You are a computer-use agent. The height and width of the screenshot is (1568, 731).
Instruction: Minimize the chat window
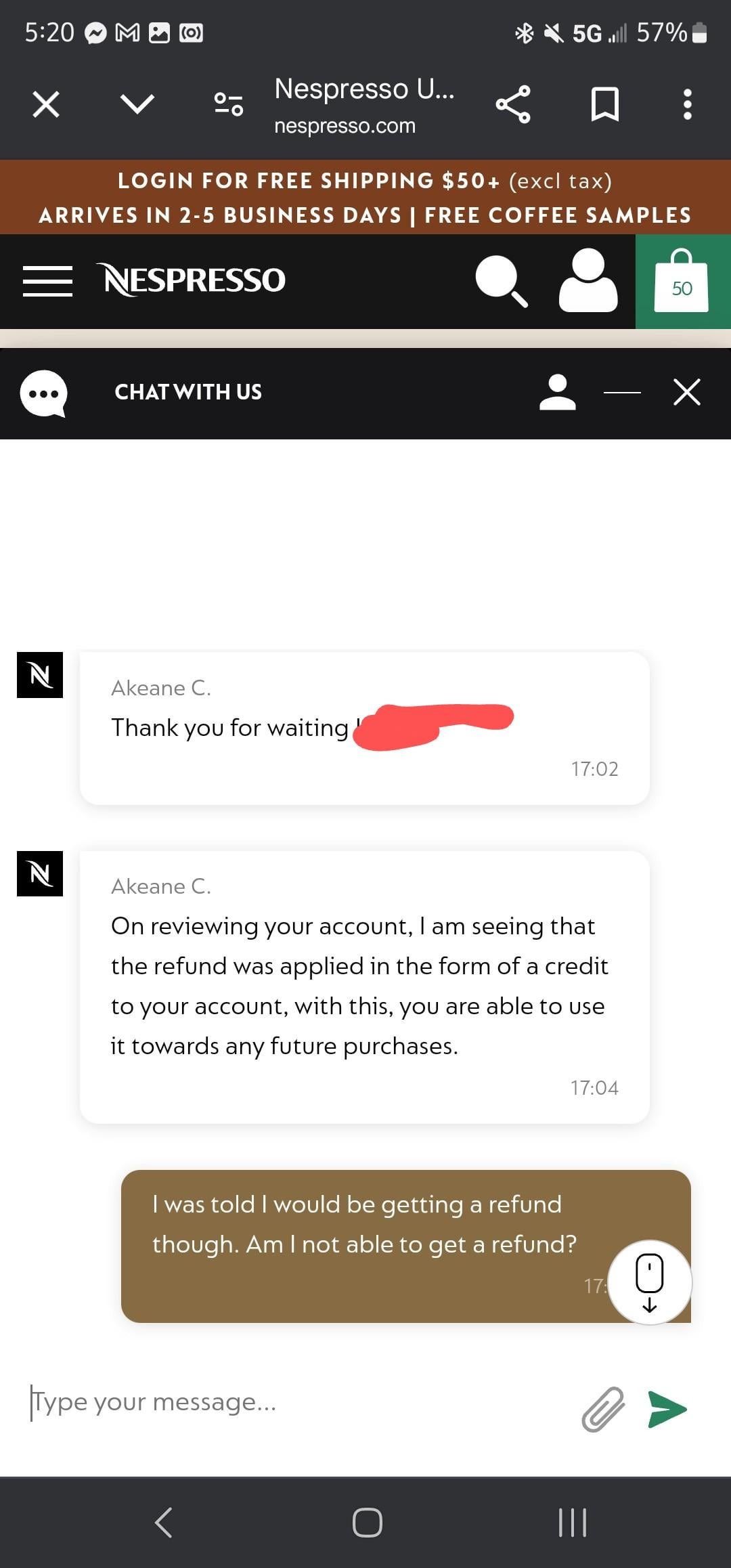point(622,392)
